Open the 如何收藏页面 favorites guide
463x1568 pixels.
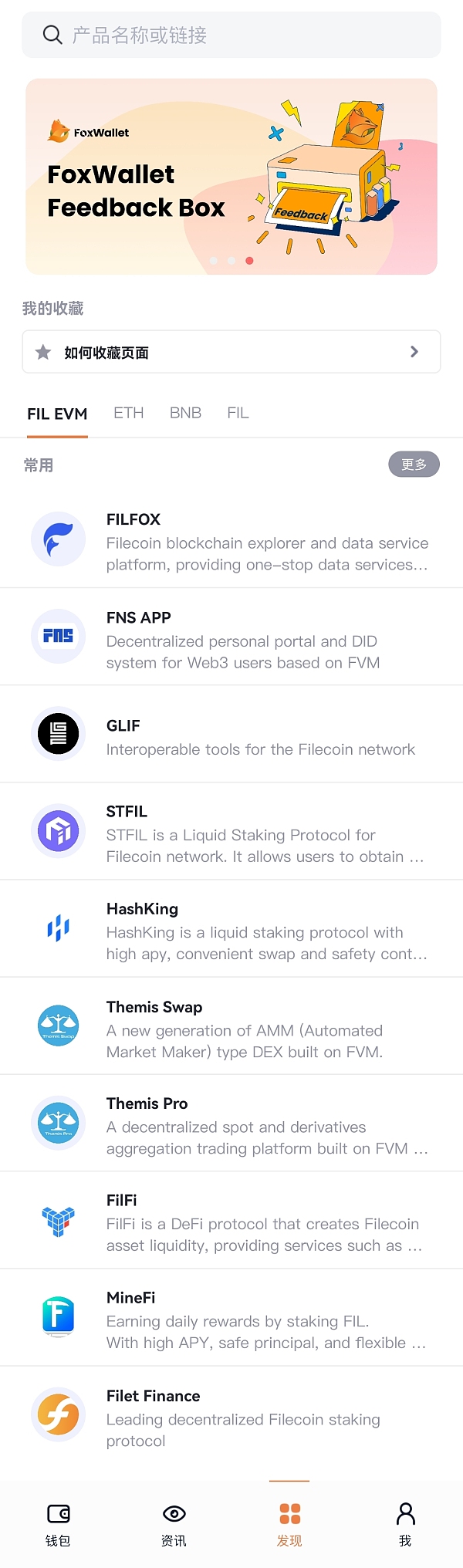click(231, 352)
